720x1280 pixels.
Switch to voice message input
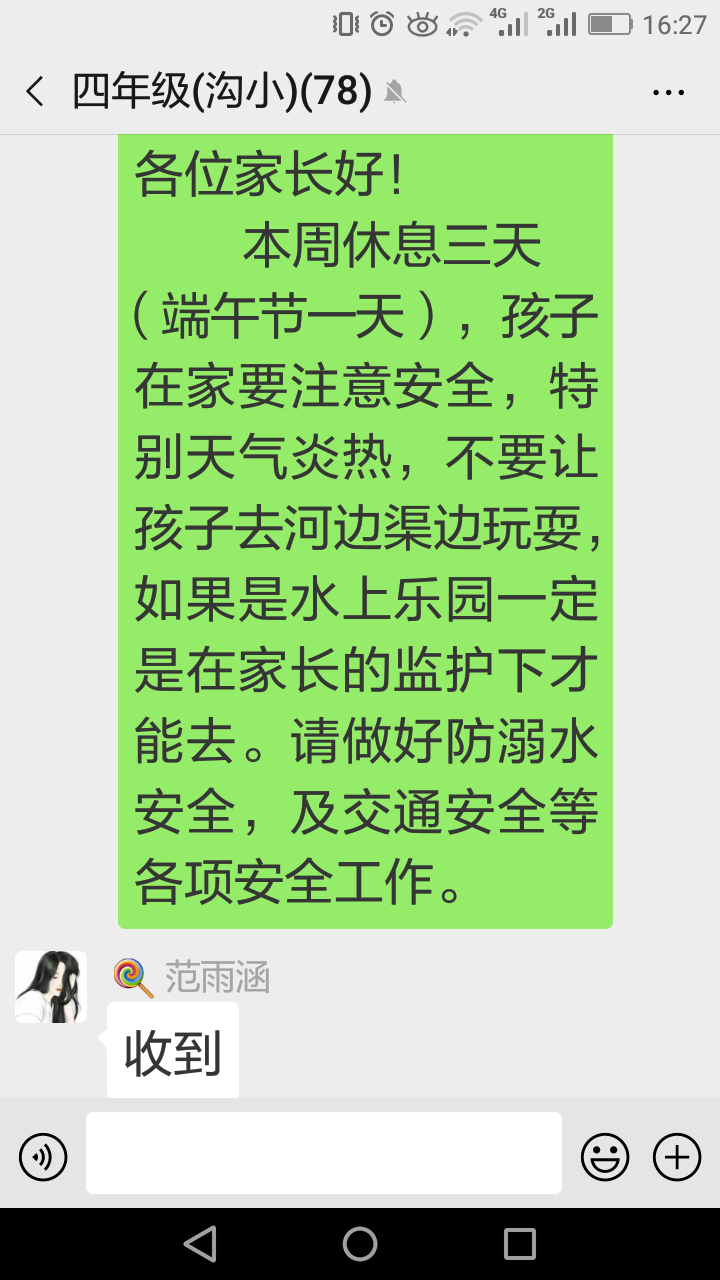coord(43,1158)
